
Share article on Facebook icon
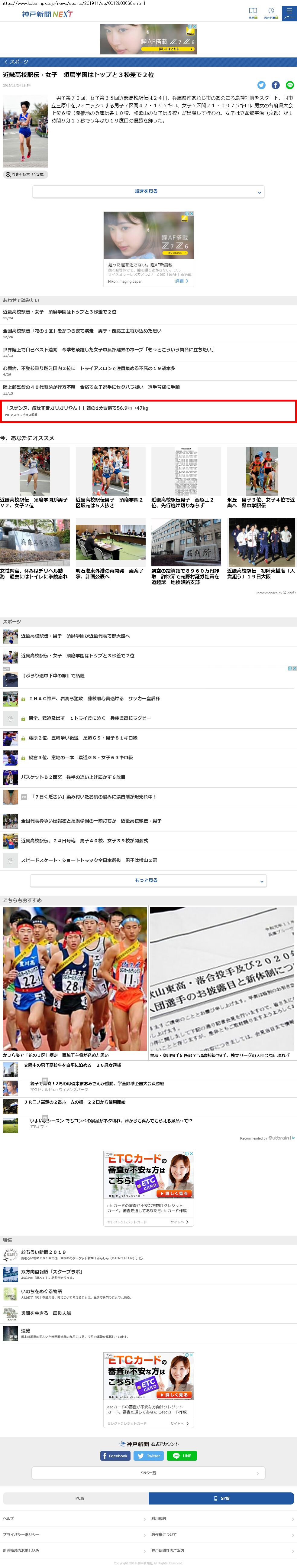pyautogui.click(x=275, y=85)
